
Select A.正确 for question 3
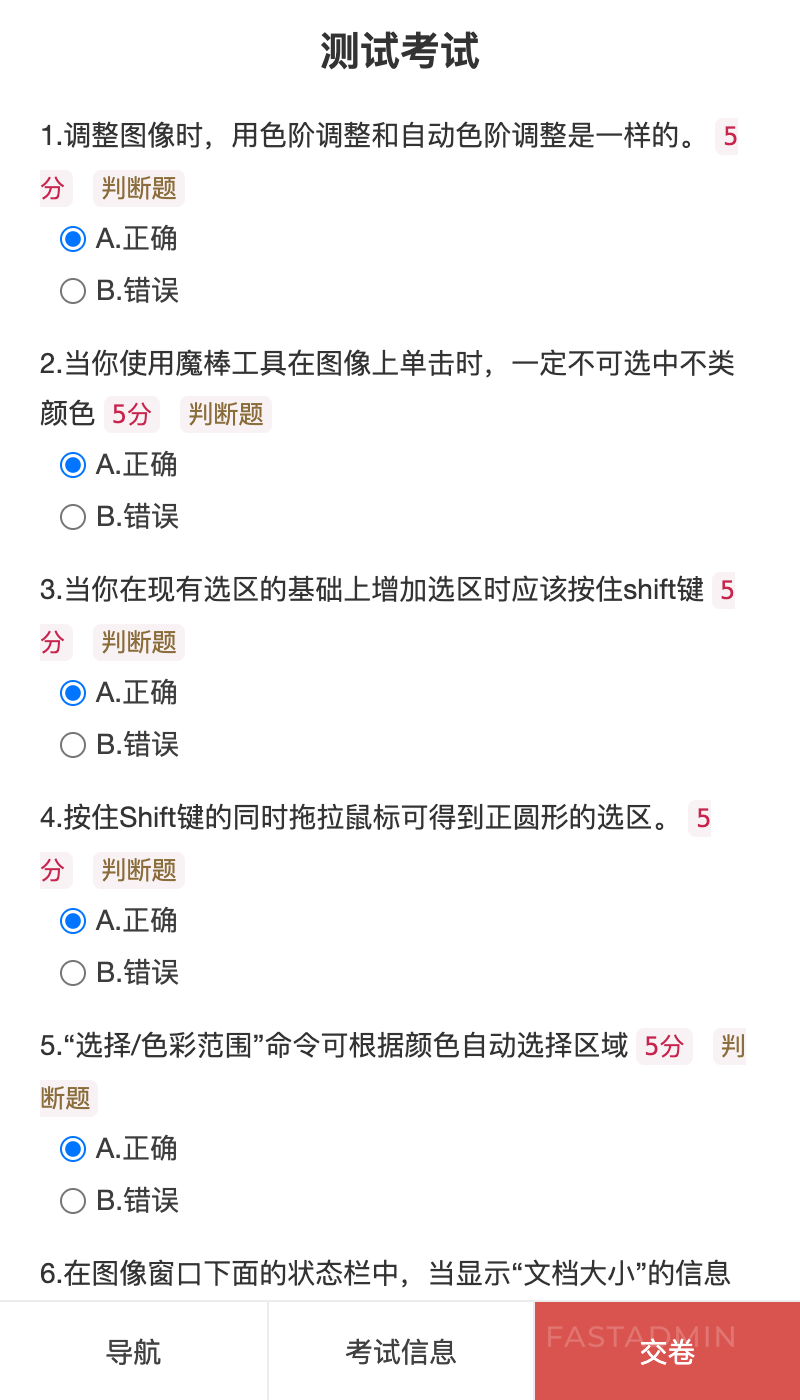tap(73, 693)
